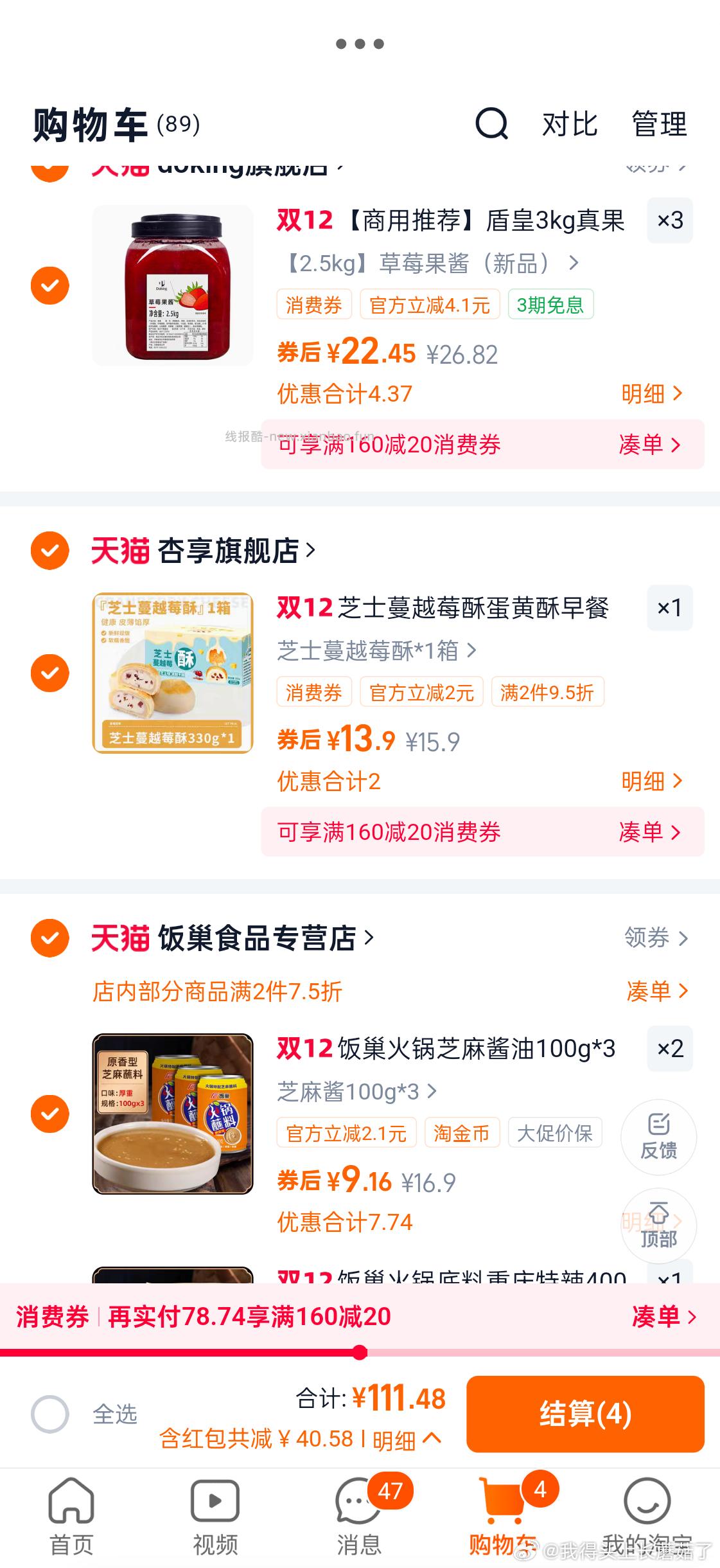This screenshot has height=1568, width=720.
Task: Enter 管理 management mode
Action: (658, 125)
